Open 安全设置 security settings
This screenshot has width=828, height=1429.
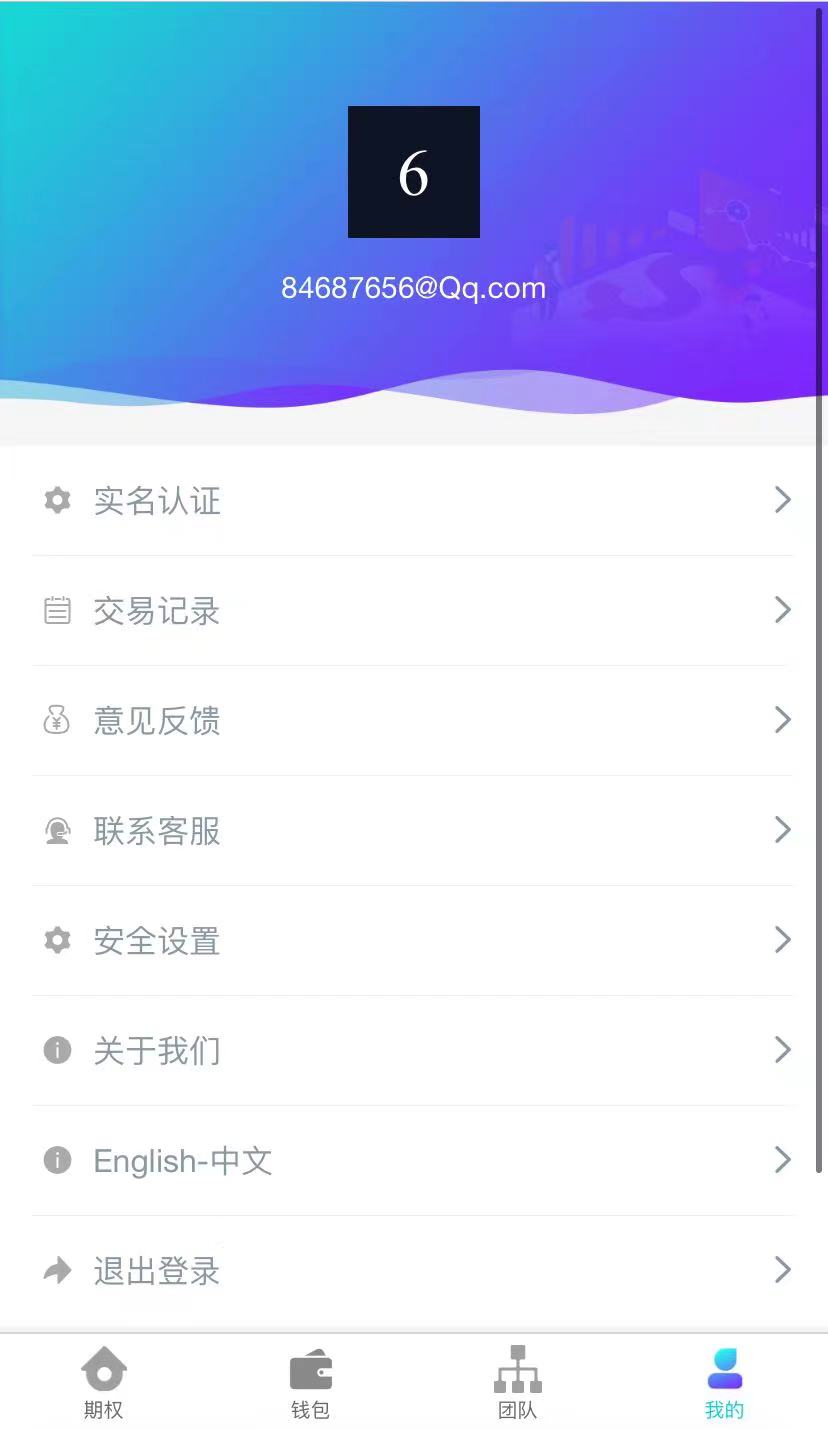pyautogui.click(x=412, y=940)
